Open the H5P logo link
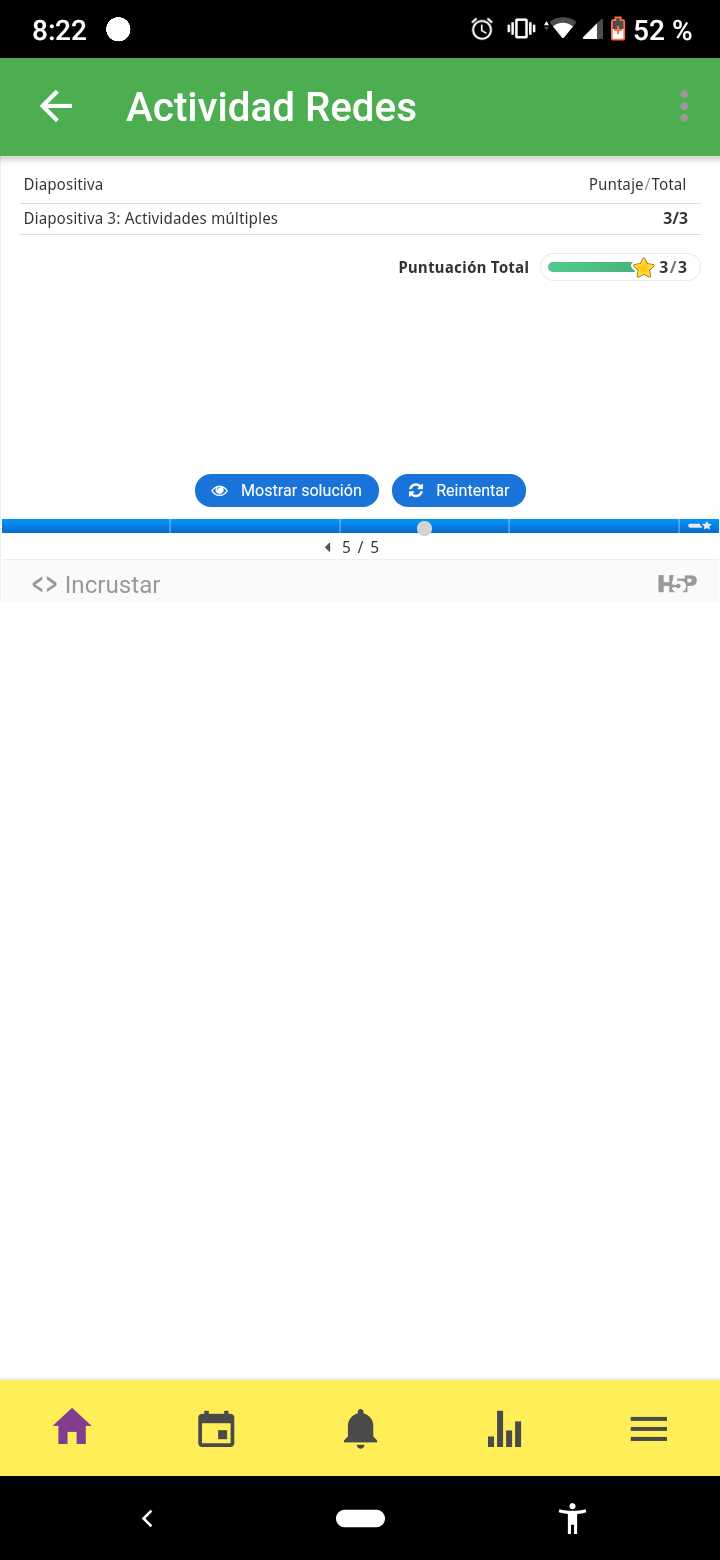 (677, 584)
